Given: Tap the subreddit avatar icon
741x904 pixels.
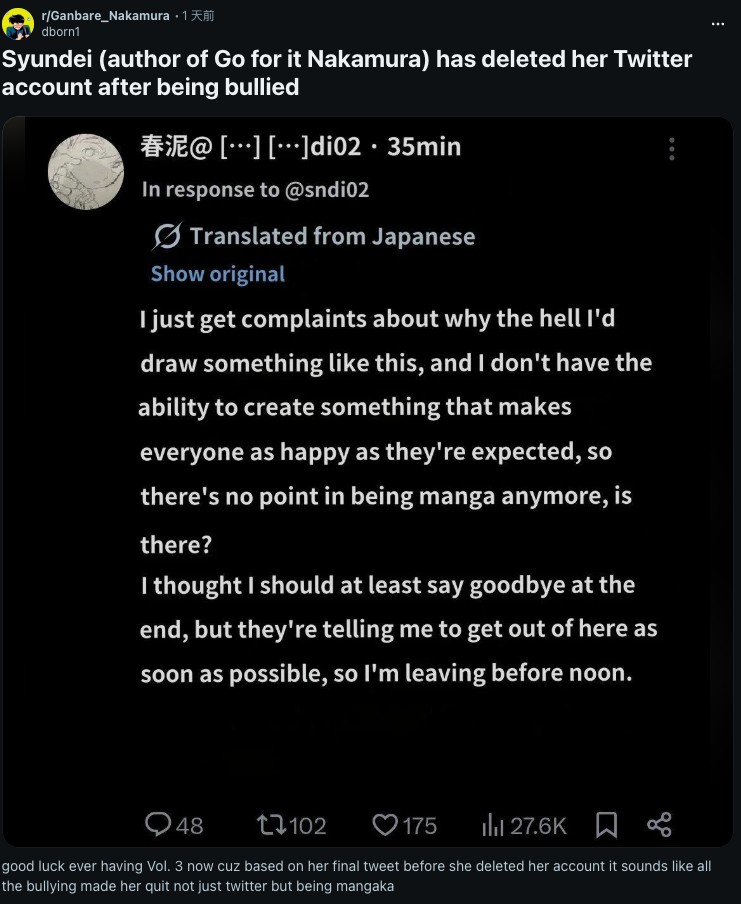Looking at the screenshot, I should (x=19, y=23).
